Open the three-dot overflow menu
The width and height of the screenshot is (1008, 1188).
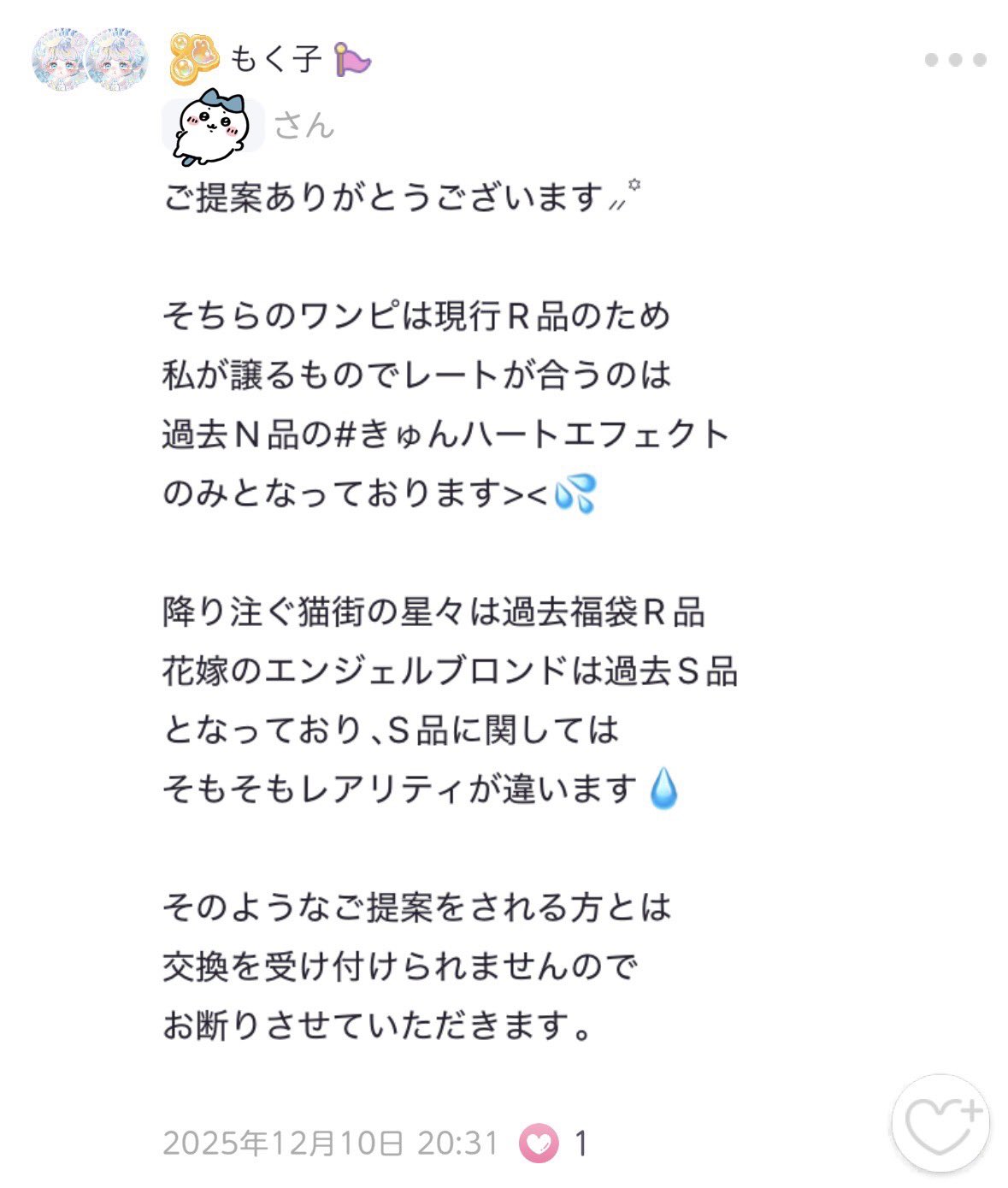point(955,60)
